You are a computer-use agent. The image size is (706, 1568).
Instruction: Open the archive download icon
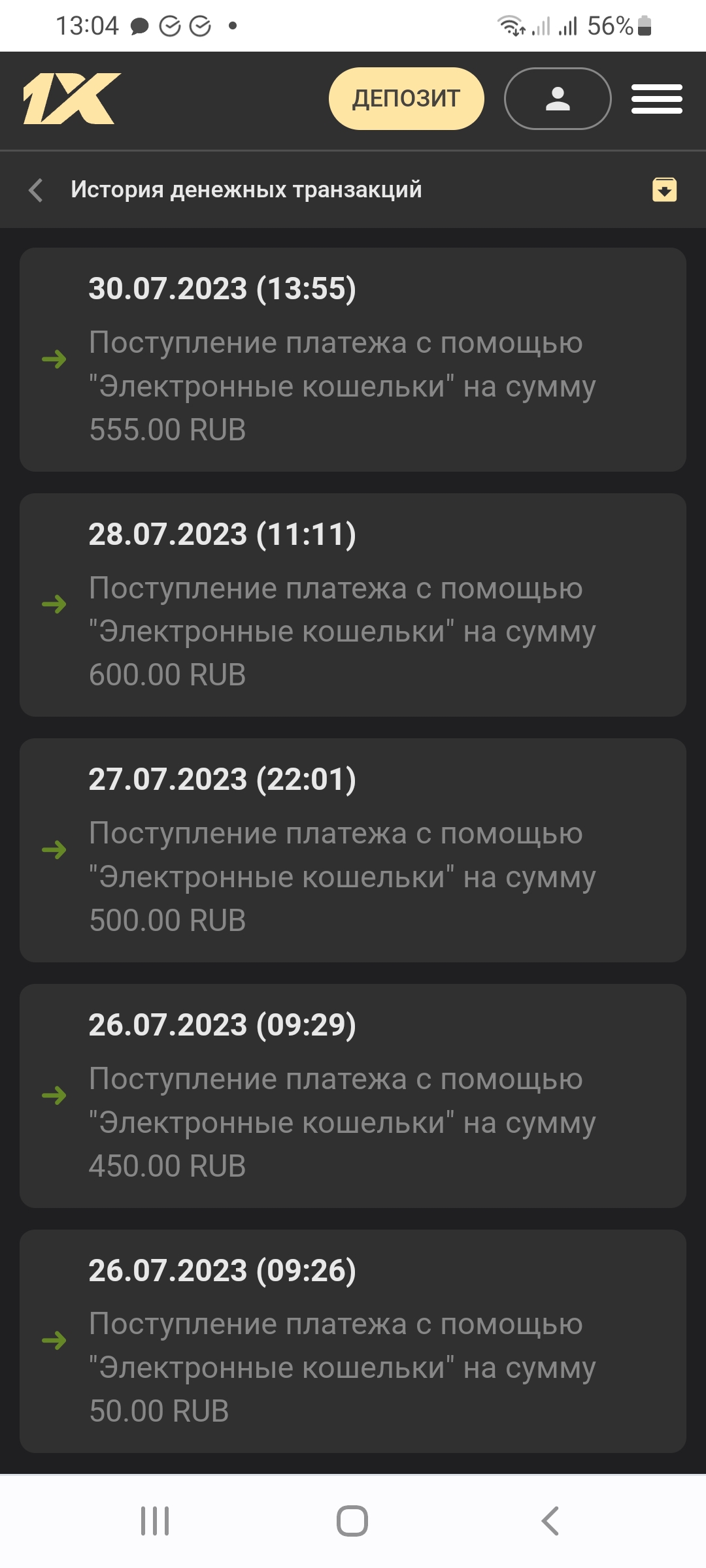point(664,189)
